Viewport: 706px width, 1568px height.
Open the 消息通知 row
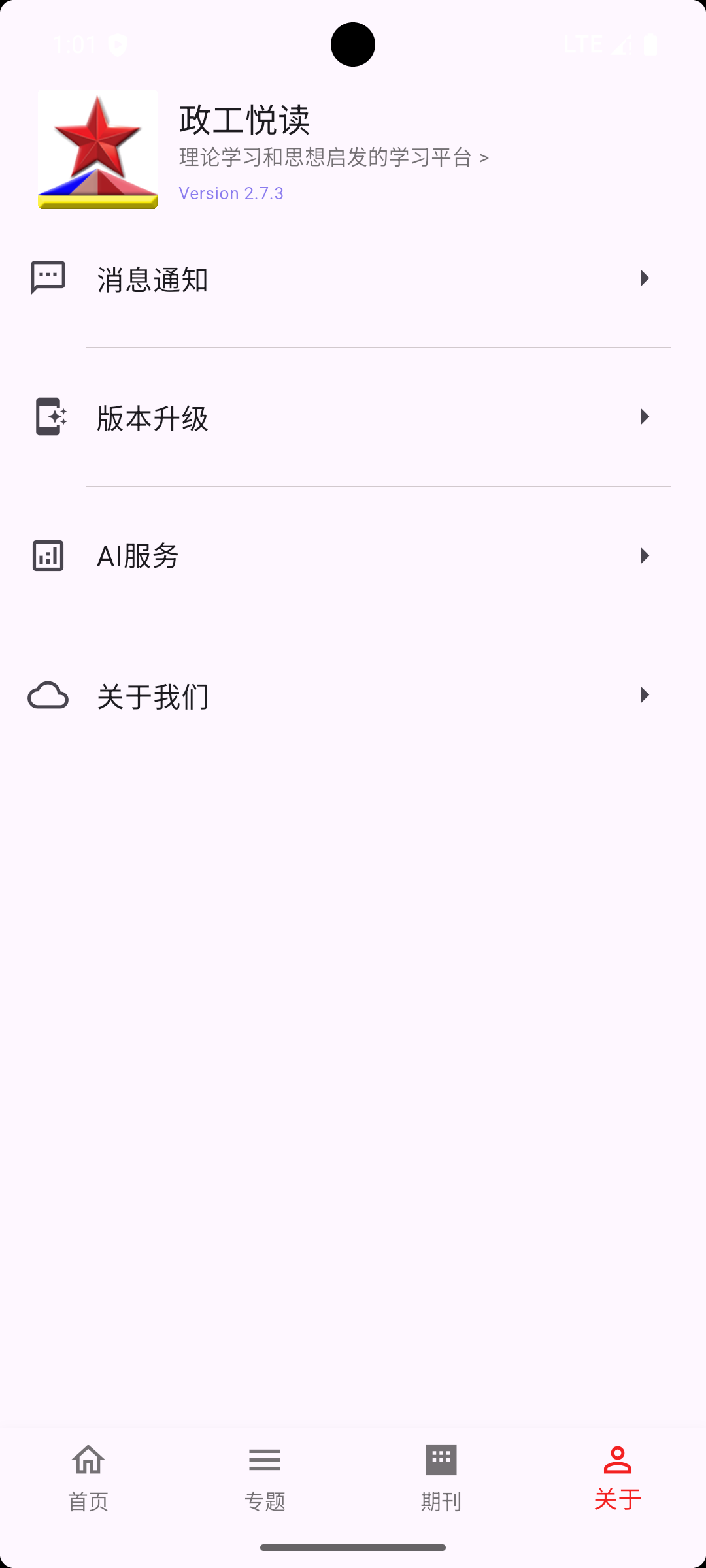point(353,279)
